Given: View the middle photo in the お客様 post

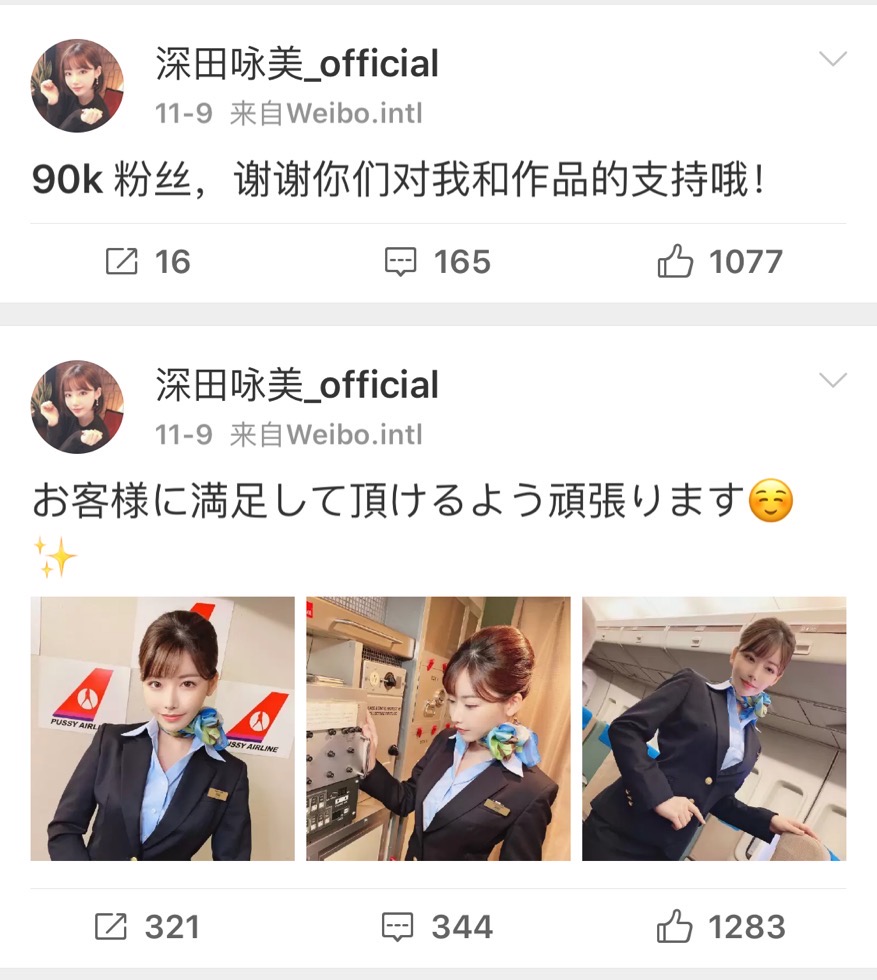Looking at the screenshot, I should click(x=438, y=728).
